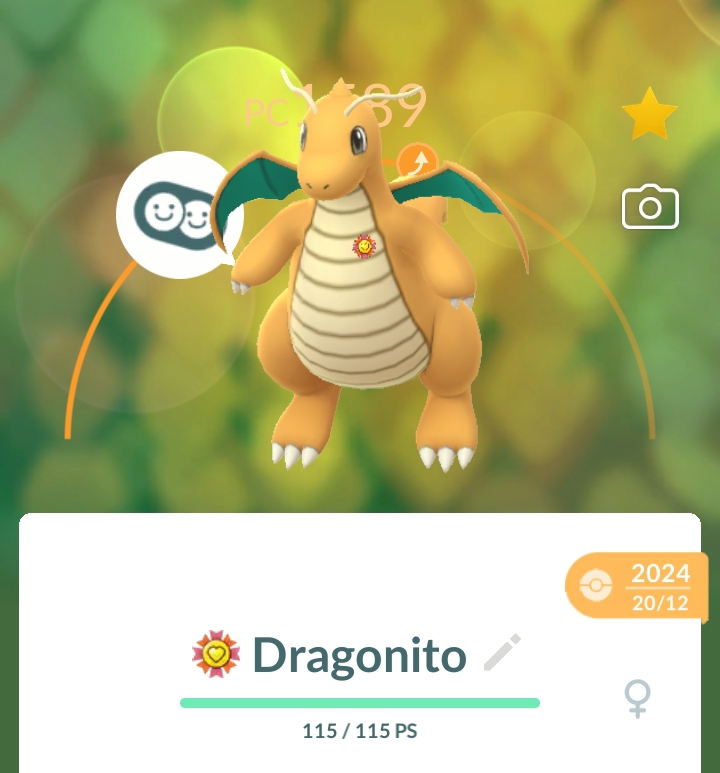Toggle the favorite star for Dragonito

649,114
